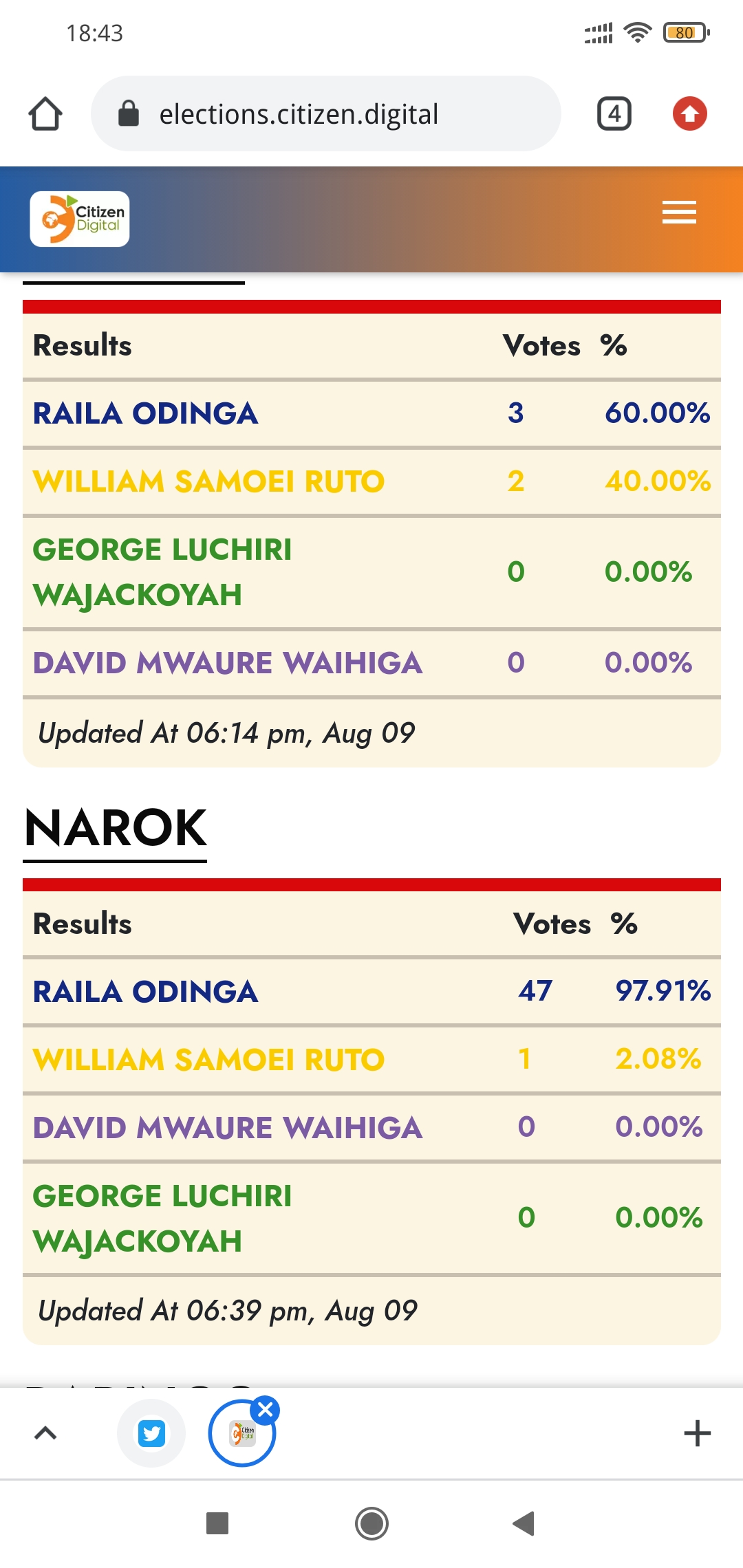Close the Citizen Digital tab
The height and width of the screenshot is (1568, 743).
pyautogui.click(x=266, y=1411)
